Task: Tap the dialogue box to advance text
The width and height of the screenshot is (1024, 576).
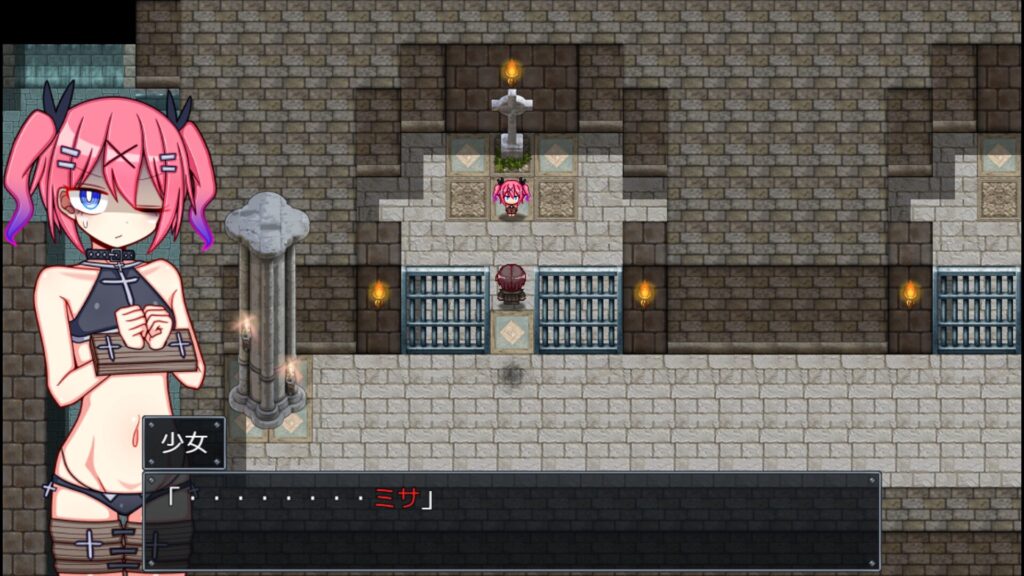Action: click(511, 521)
